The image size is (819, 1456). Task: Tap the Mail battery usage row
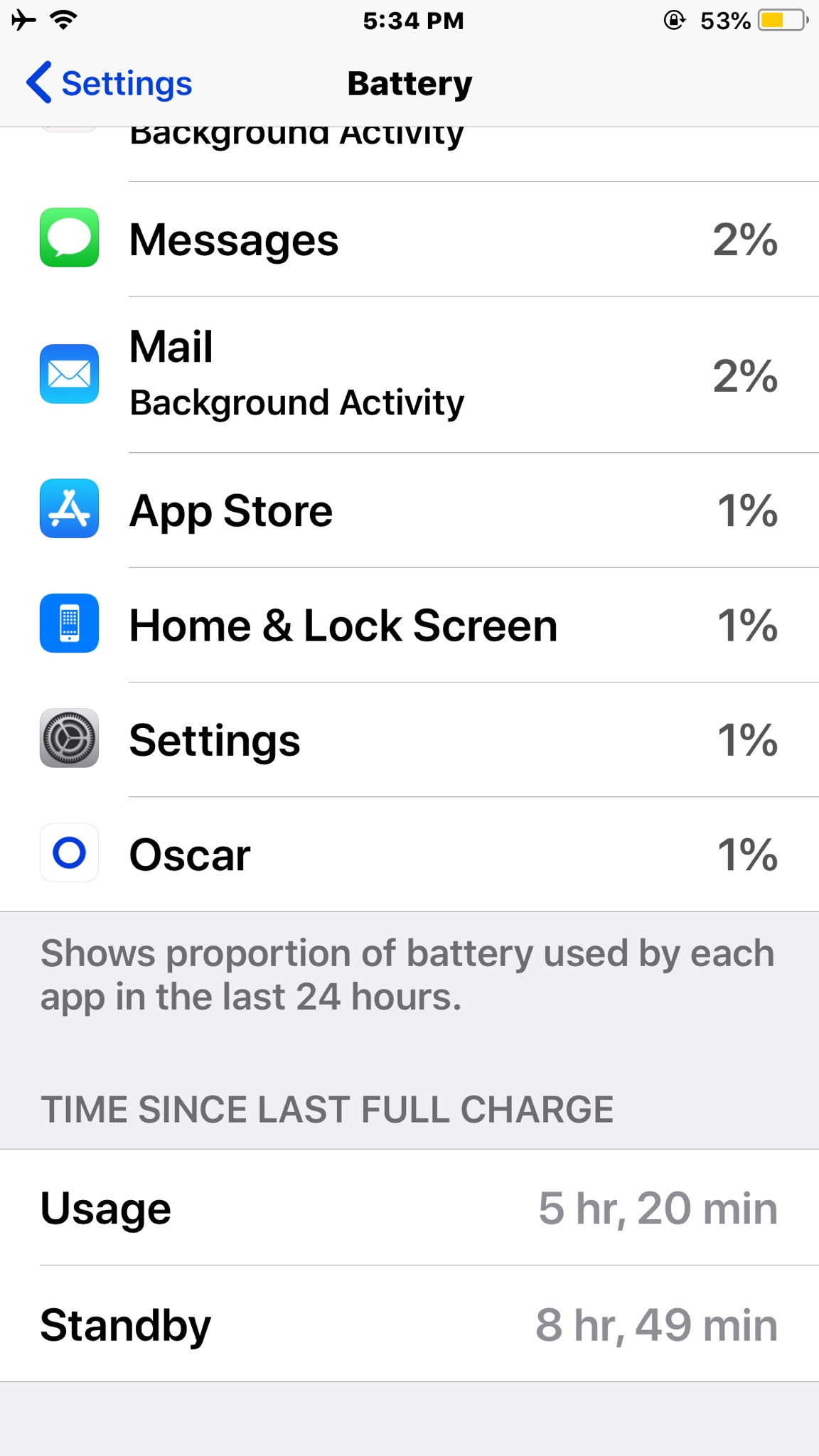coord(409,375)
